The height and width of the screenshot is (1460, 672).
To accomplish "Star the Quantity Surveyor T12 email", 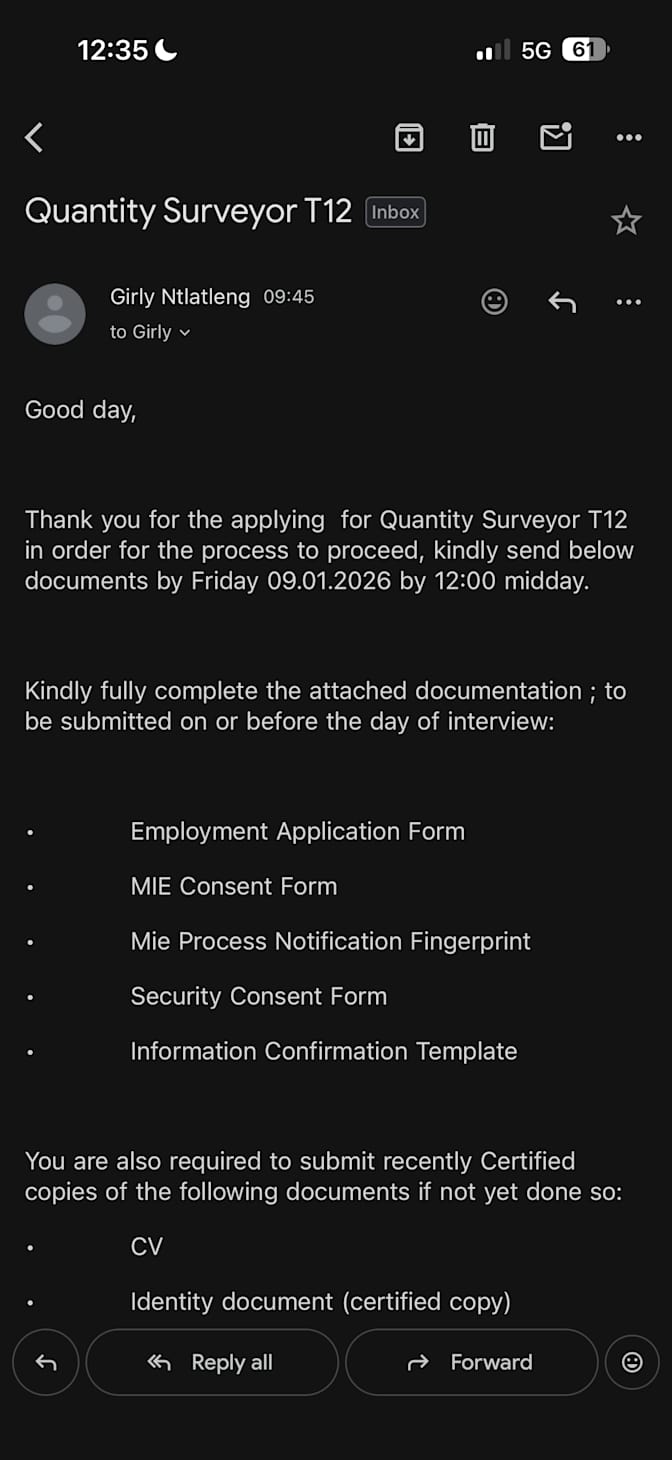I will click(626, 220).
